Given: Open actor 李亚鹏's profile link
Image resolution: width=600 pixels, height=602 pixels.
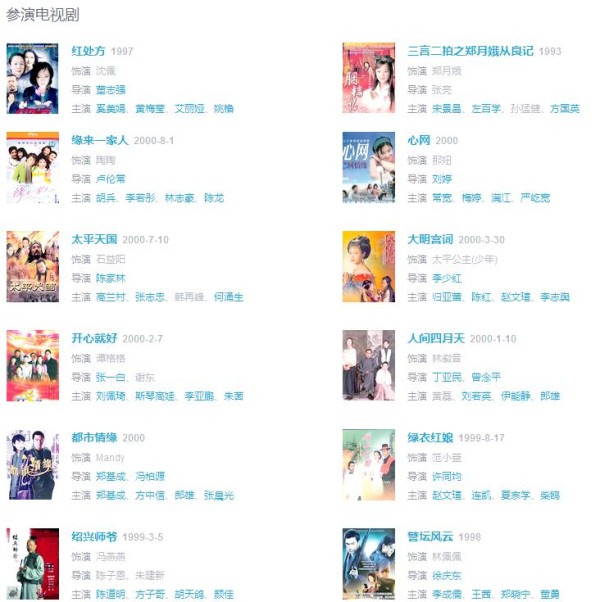Looking at the screenshot, I should [x=199, y=396].
